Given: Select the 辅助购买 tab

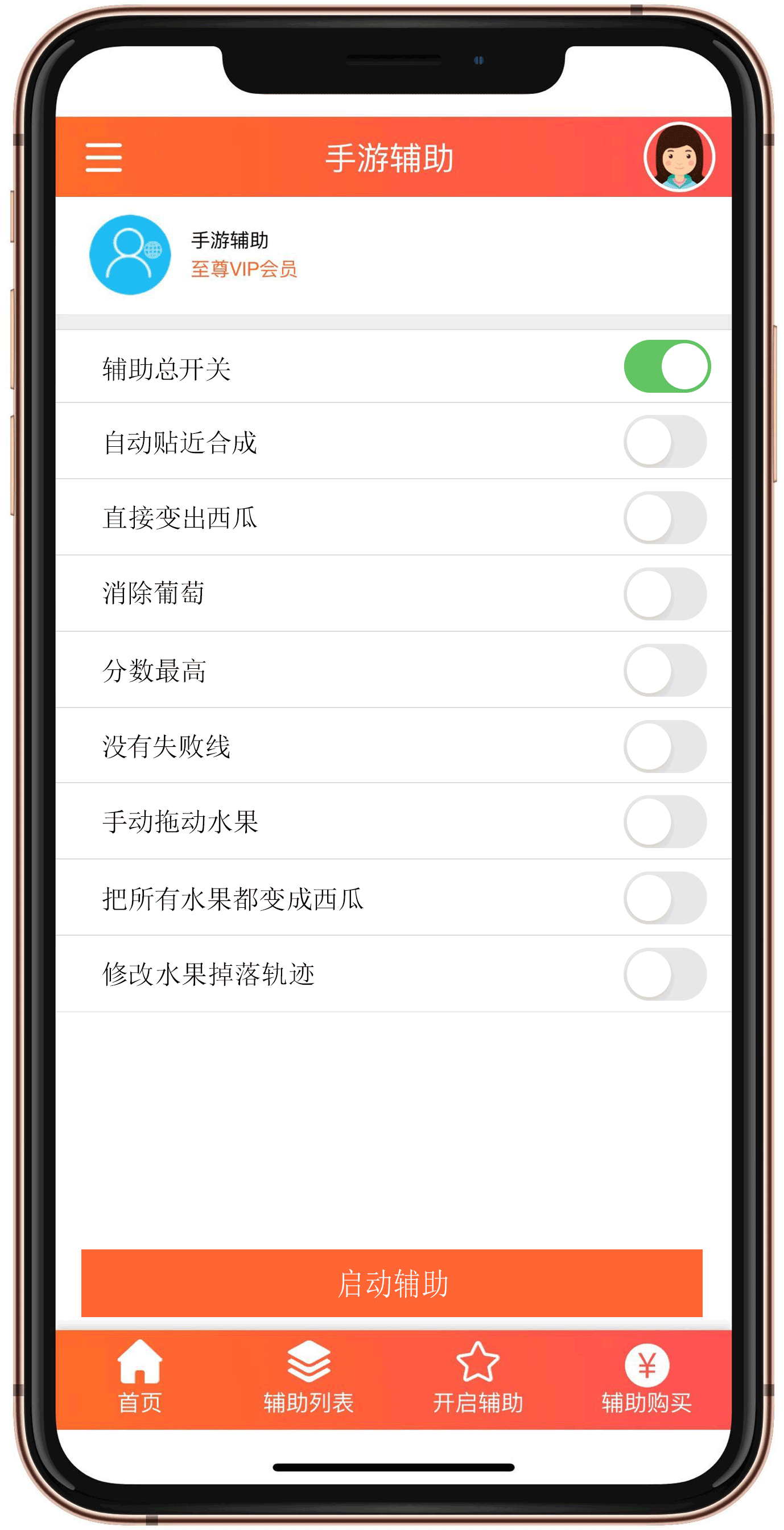Looking at the screenshot, I should [646, 1378].
